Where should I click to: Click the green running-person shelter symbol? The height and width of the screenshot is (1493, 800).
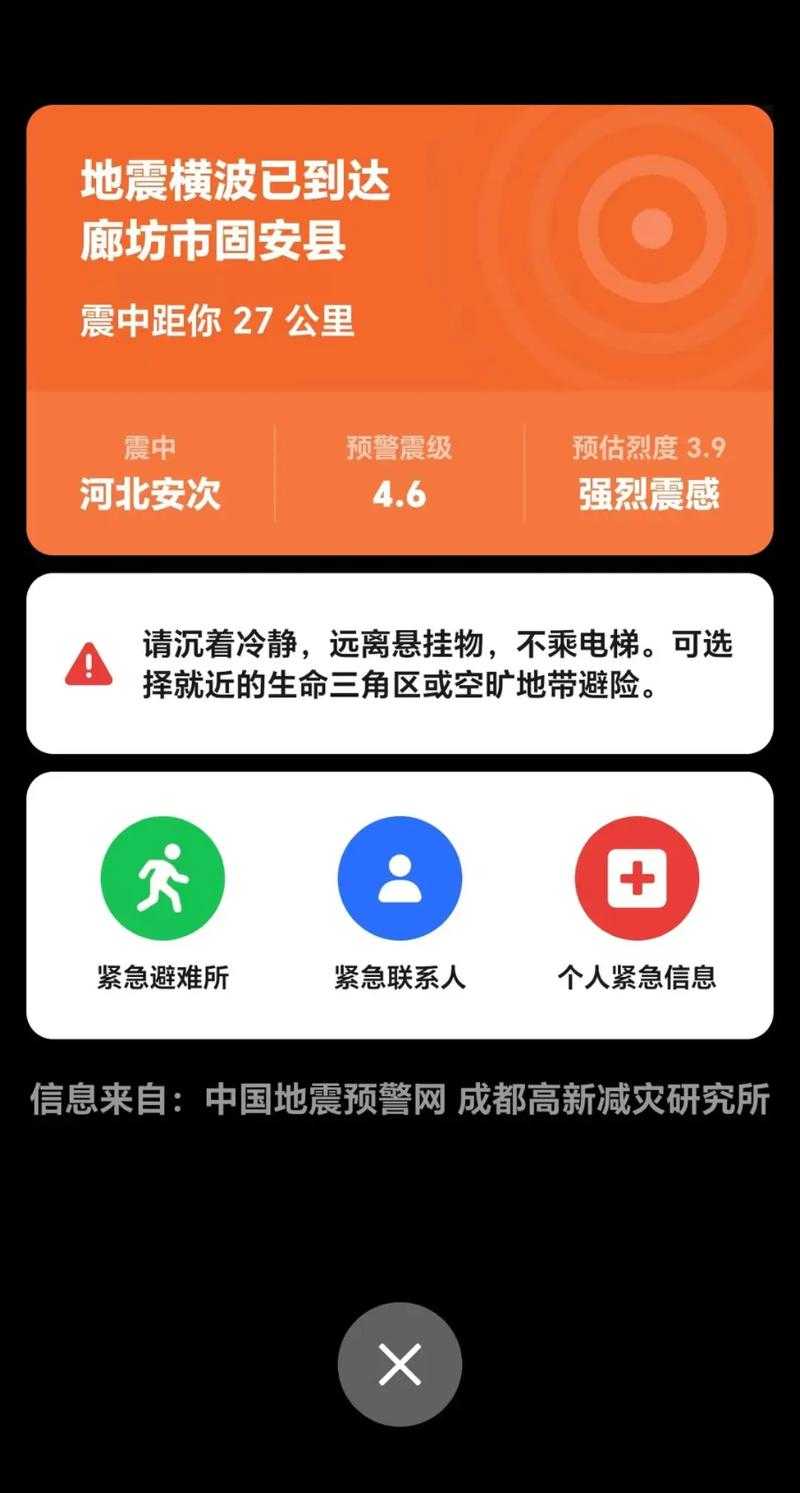[x=162, y=877]
